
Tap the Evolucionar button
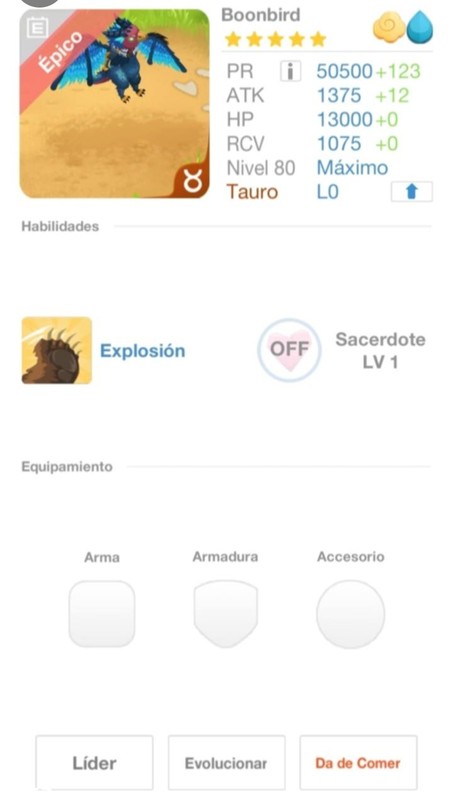(226, 763)
